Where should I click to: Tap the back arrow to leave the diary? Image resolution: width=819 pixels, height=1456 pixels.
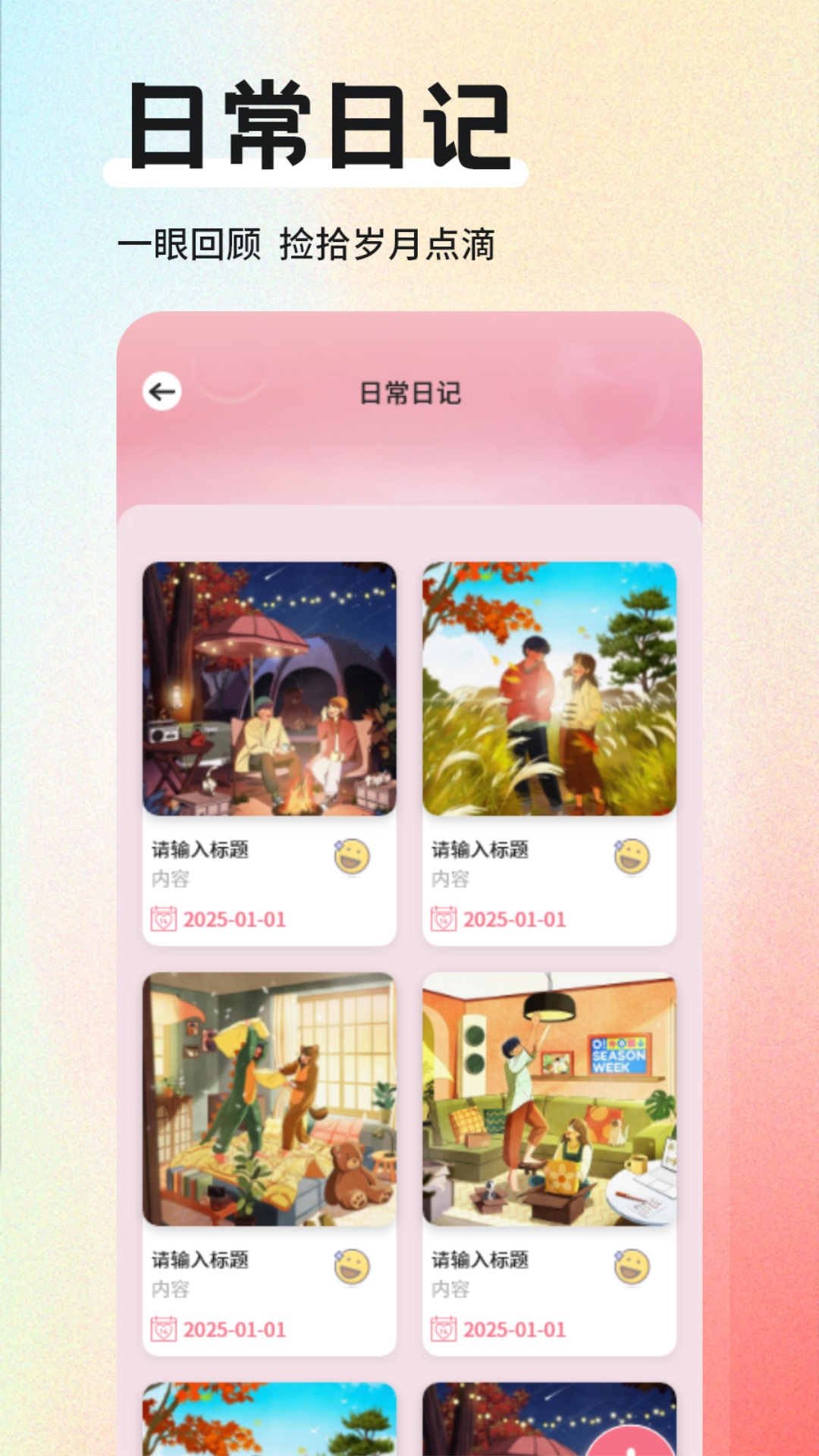(x=162, y=392)
